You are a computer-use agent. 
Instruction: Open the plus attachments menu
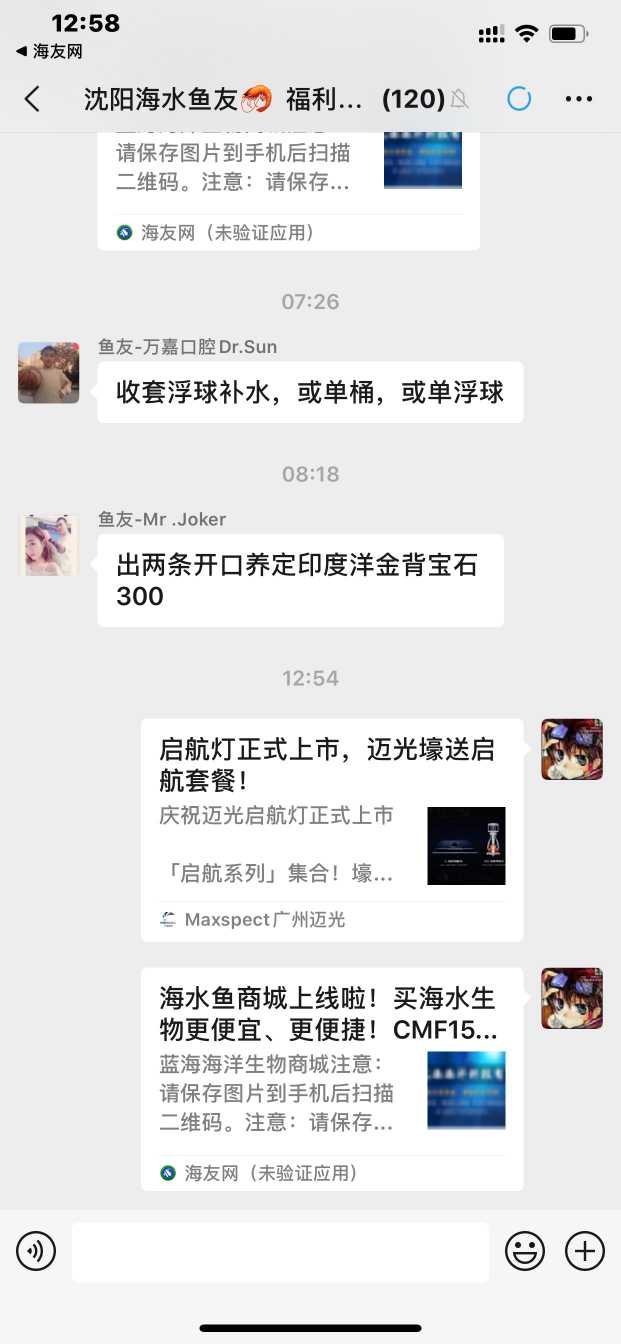click(x=585, y=1251)
